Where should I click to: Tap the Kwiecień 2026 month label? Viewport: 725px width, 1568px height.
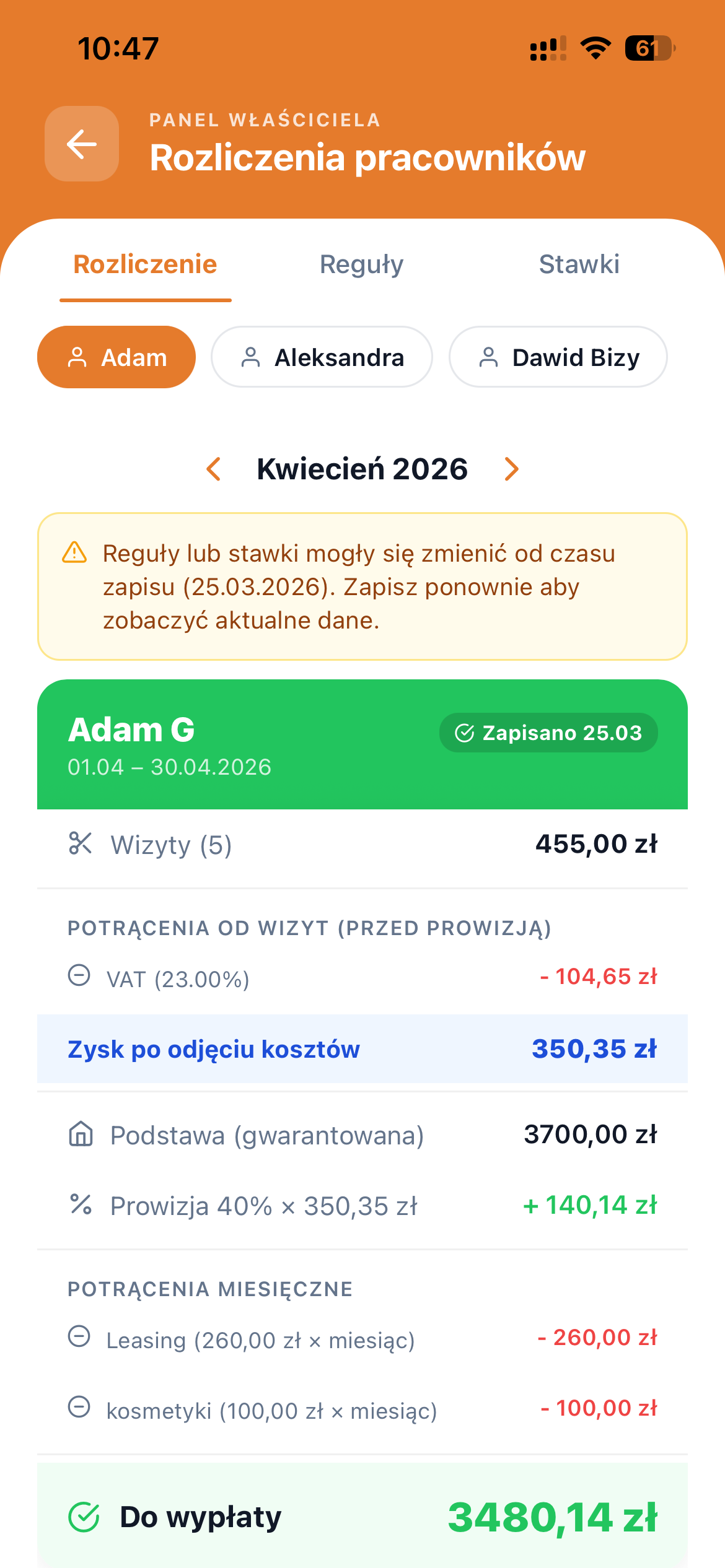tap(362, 469)
